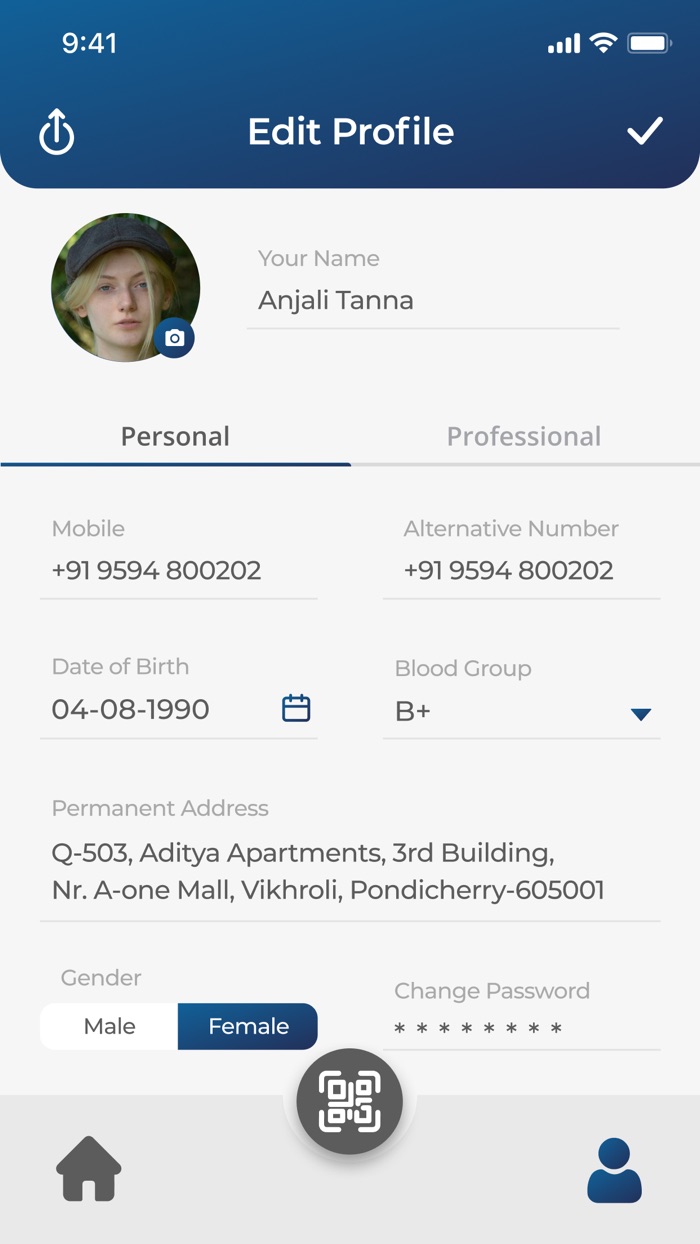Screen dimensions: 700x1244
Task: Select Female as gender
Action: coord(248,1026)
